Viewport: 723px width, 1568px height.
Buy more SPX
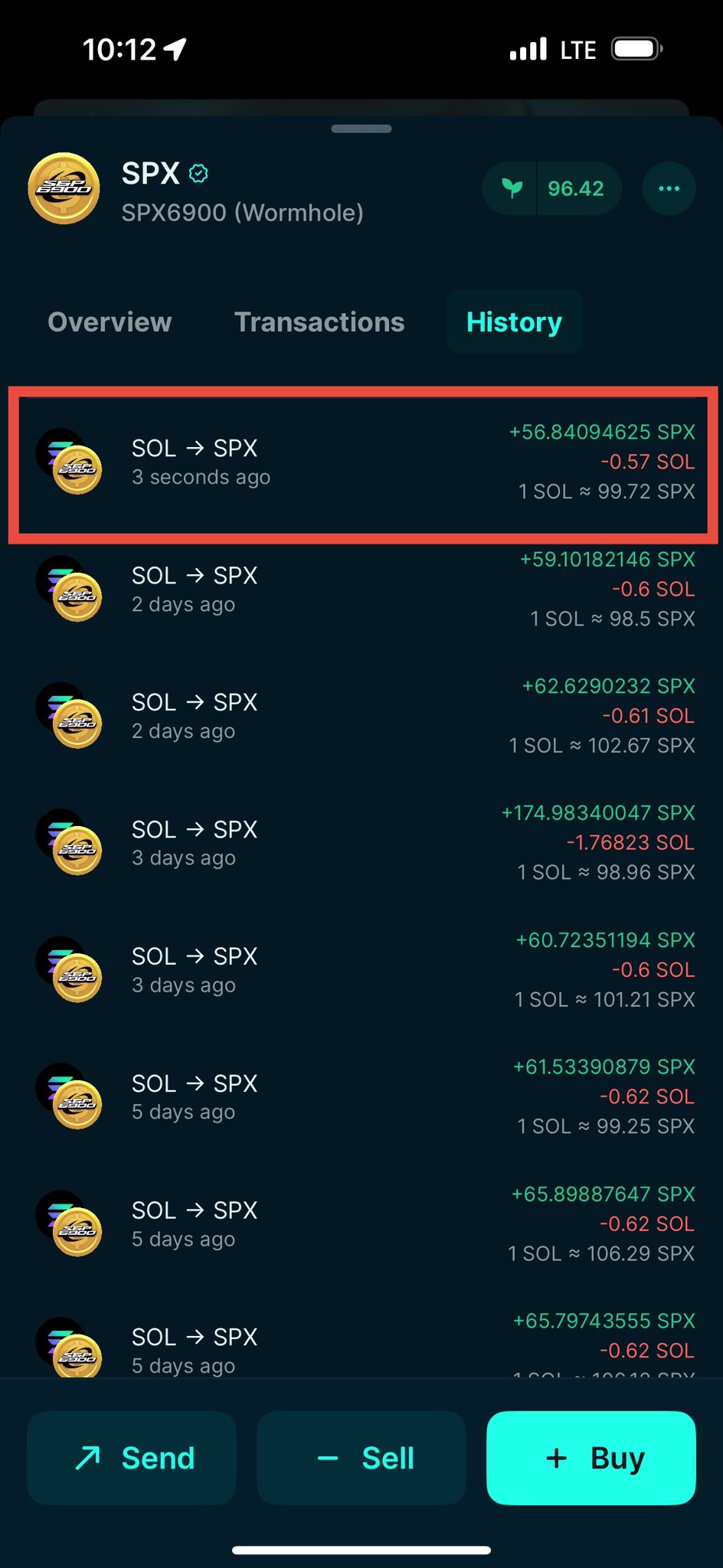point(591,1458)
